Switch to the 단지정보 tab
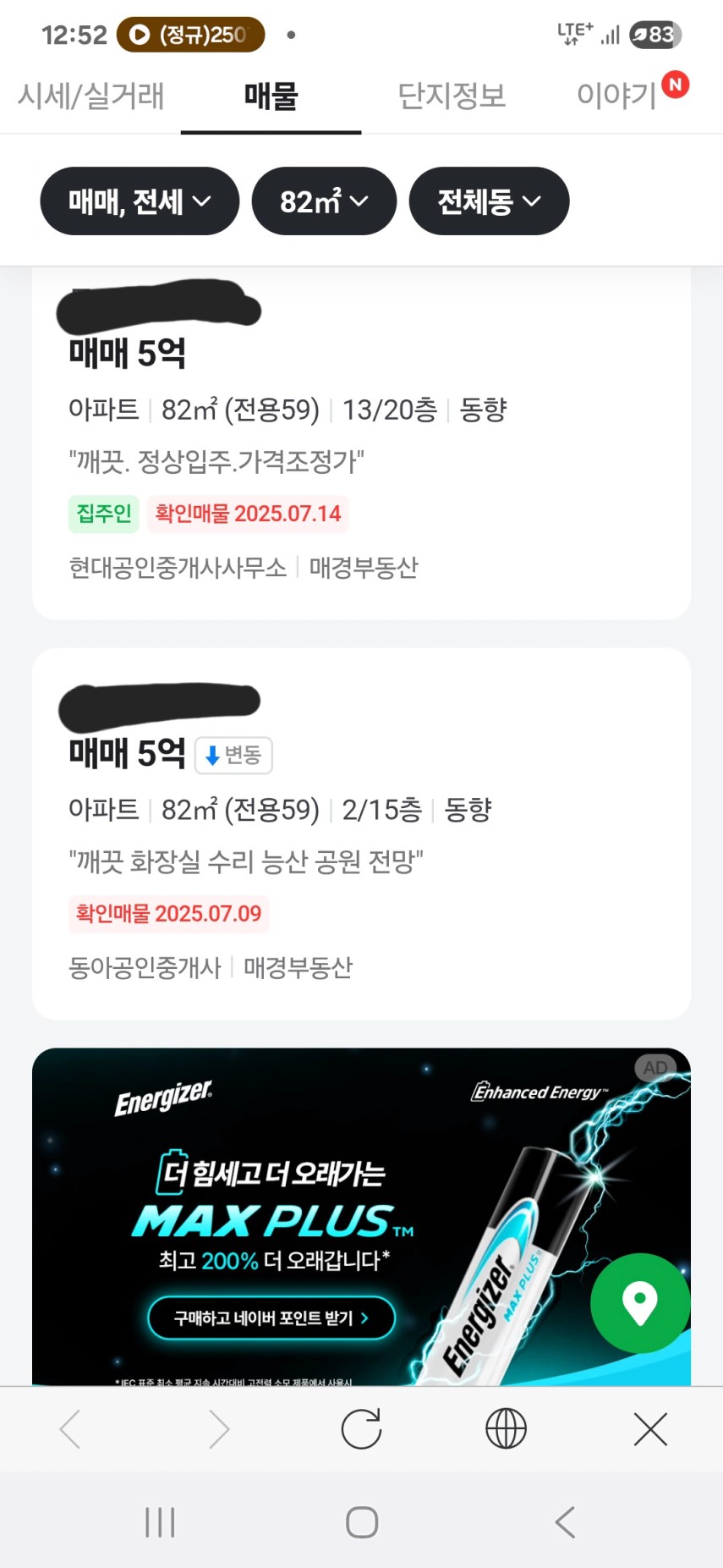The width and height of the screenshot is (723, 1568). point(452,96)
